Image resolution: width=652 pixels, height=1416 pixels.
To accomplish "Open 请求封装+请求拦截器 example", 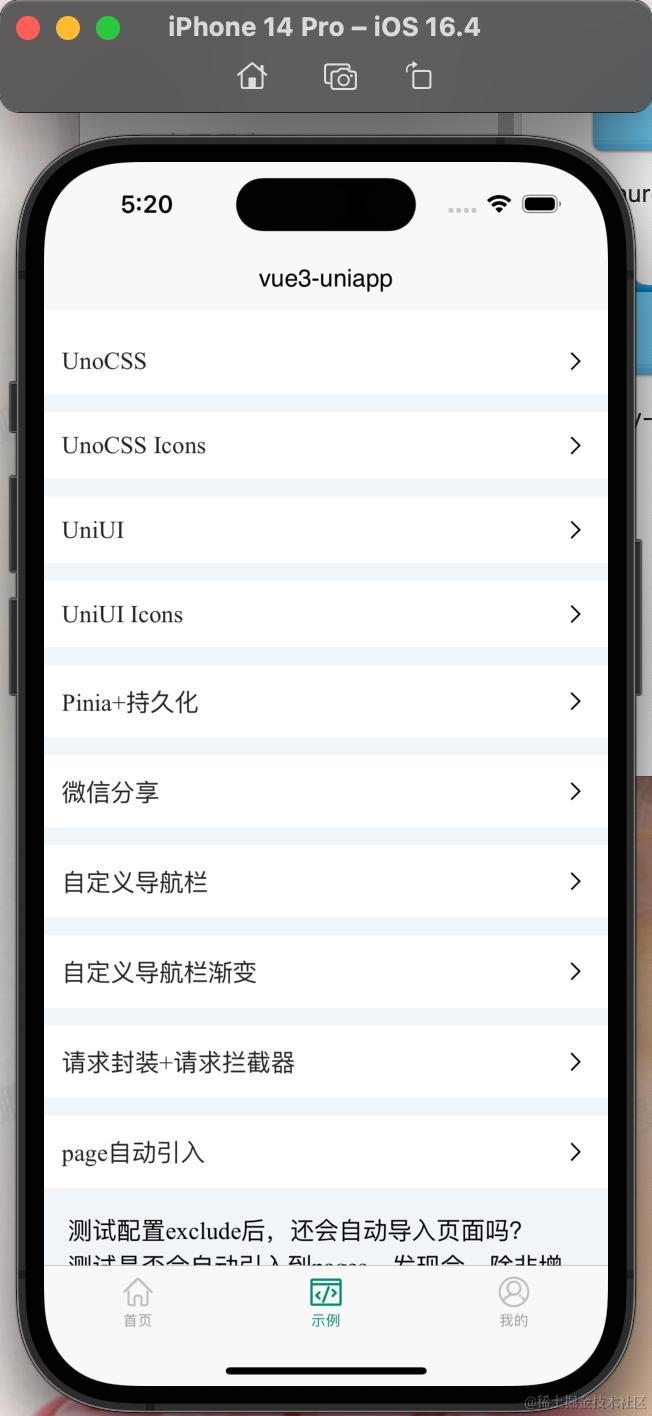I will click(x=325, y=1062).
